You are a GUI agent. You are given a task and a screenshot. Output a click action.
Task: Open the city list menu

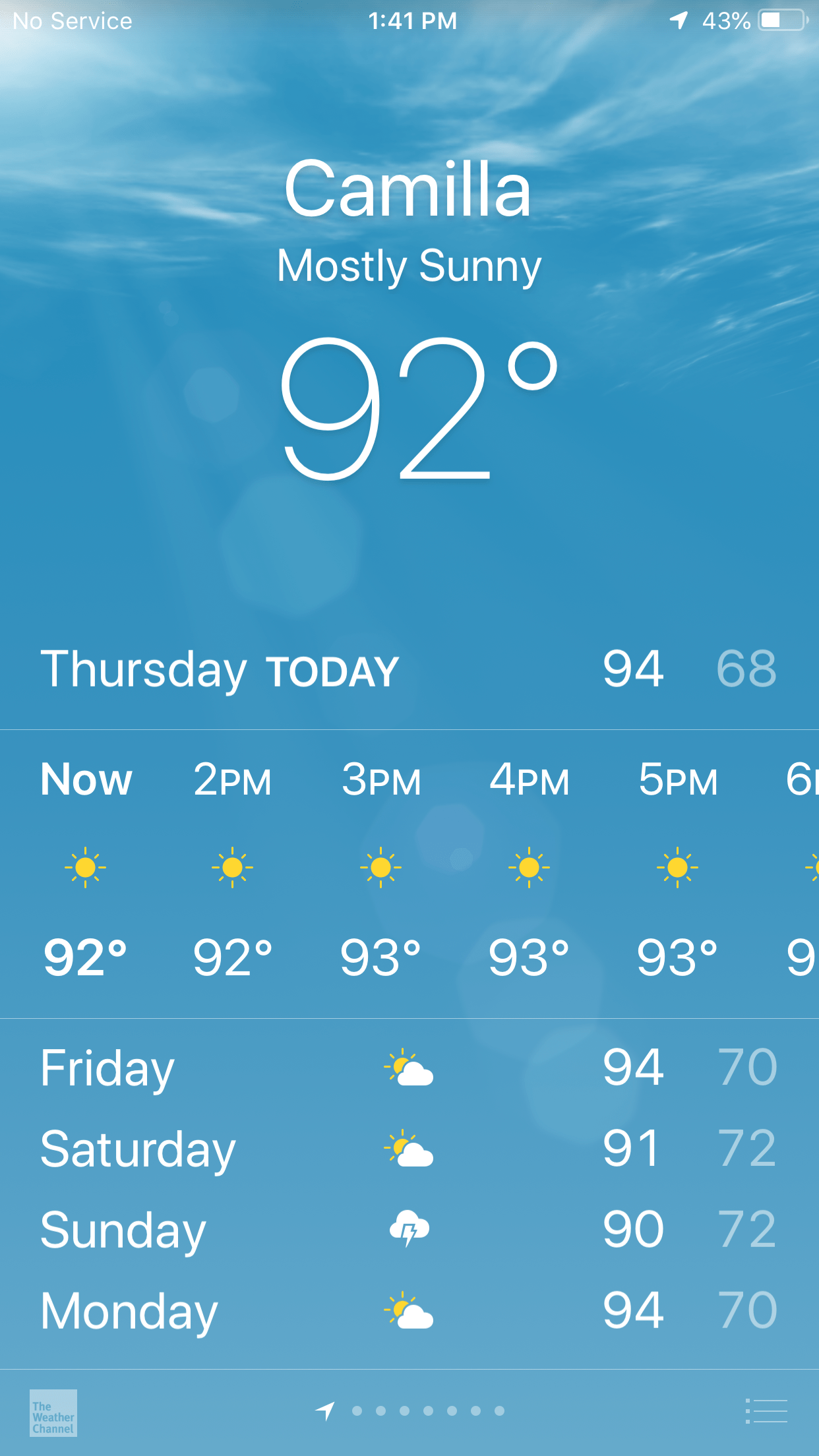click(x=766, y=1411)
